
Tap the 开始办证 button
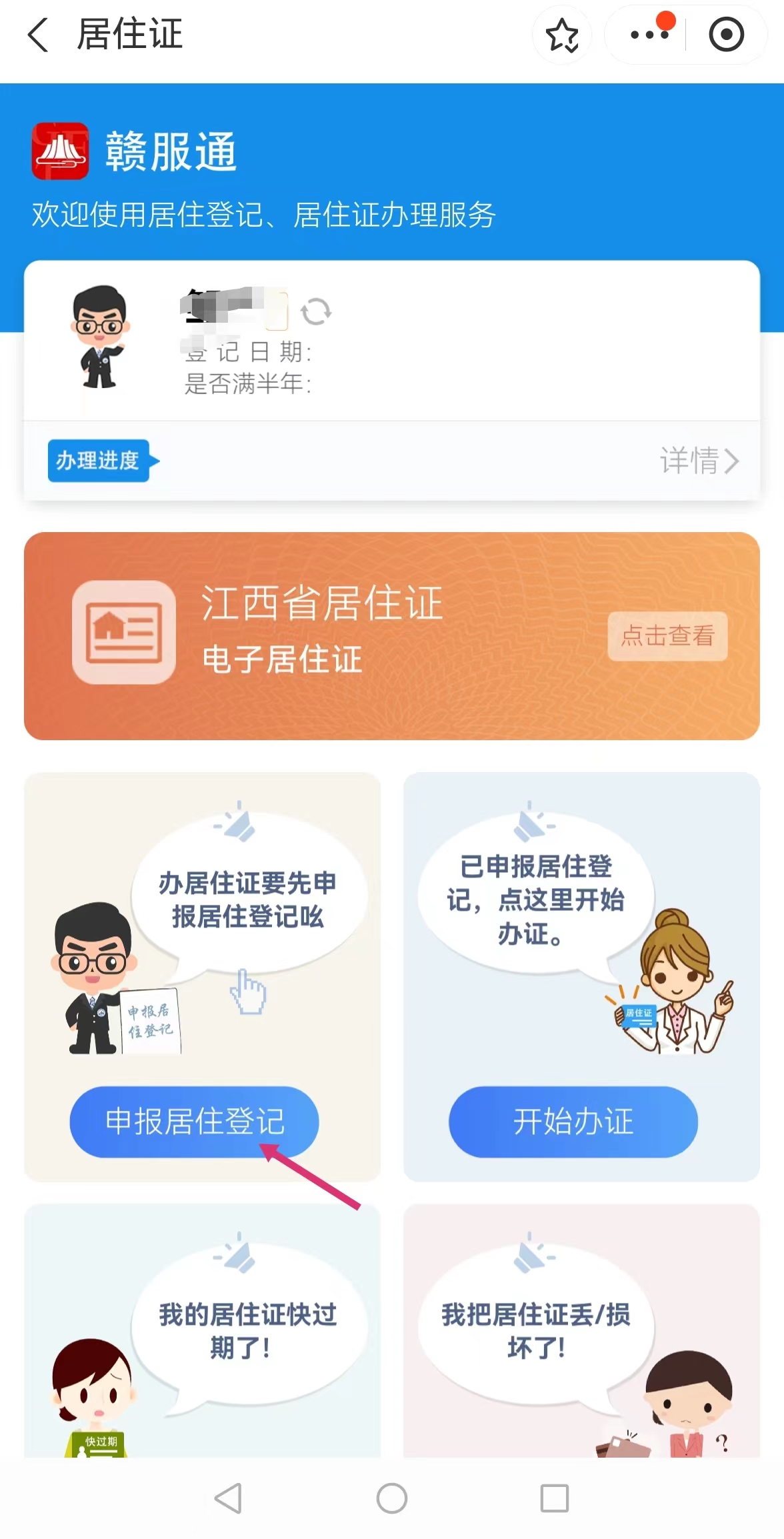[x=573, y=1122]
